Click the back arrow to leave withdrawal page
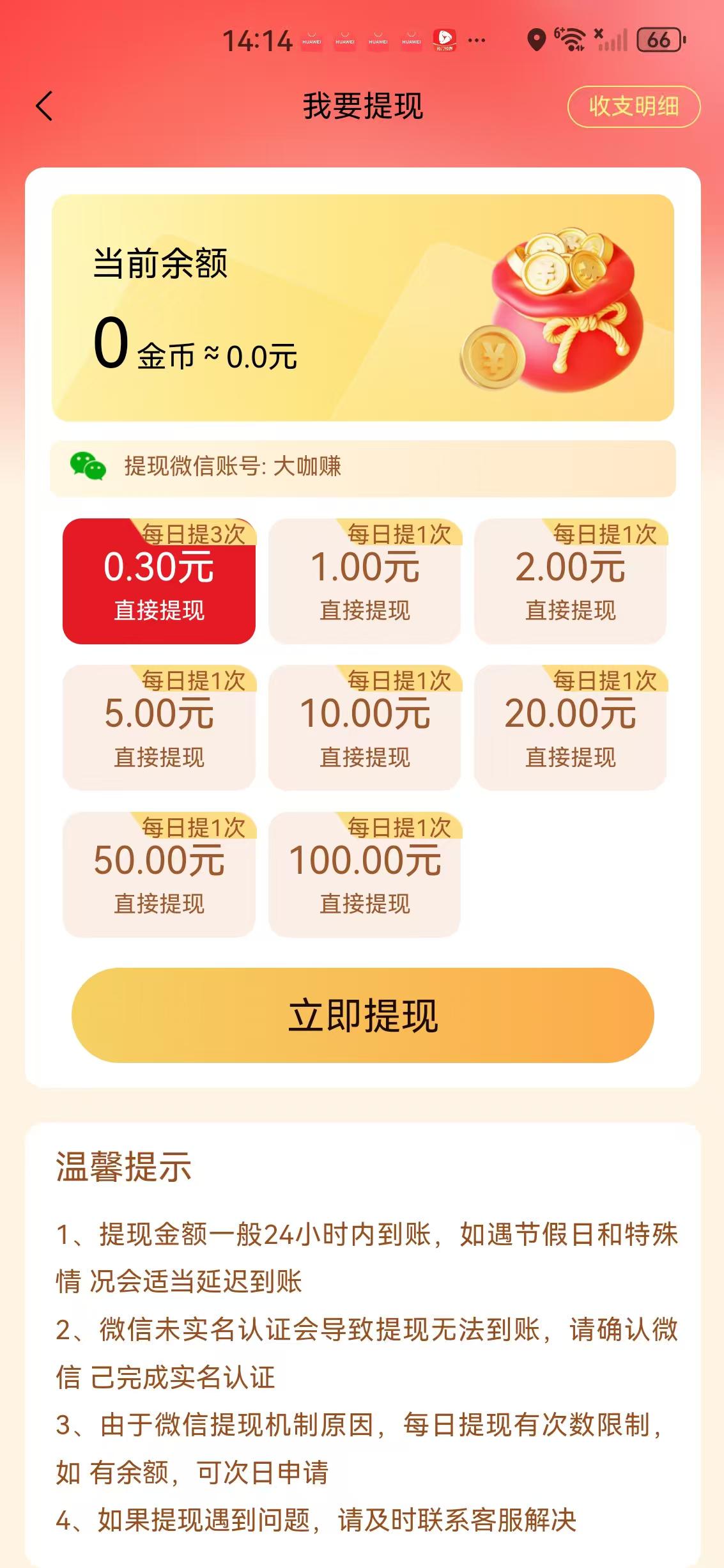Viewport: 724px width, 1568px height. coord(42,105)
